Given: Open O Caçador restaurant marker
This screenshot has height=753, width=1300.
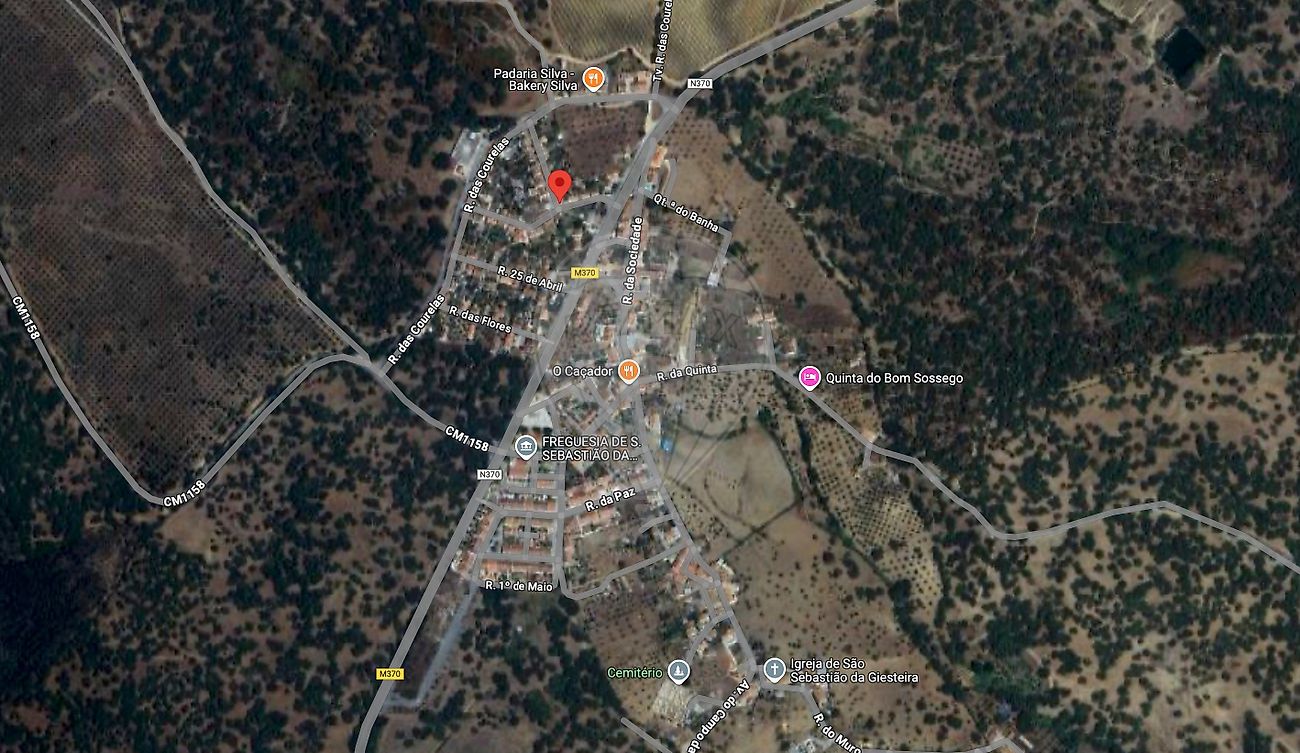Looking at the screenshot, I should pos(628,371).
